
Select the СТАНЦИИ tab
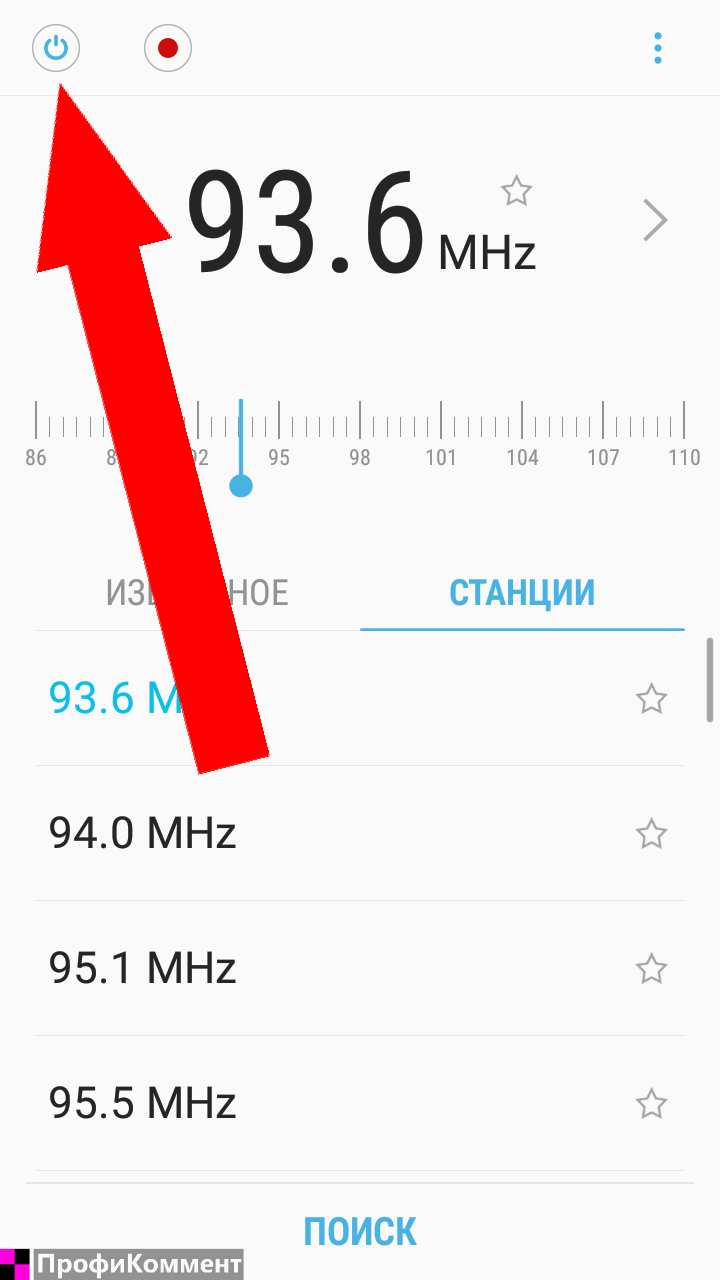pyautogui.click(x=522, y=593)
